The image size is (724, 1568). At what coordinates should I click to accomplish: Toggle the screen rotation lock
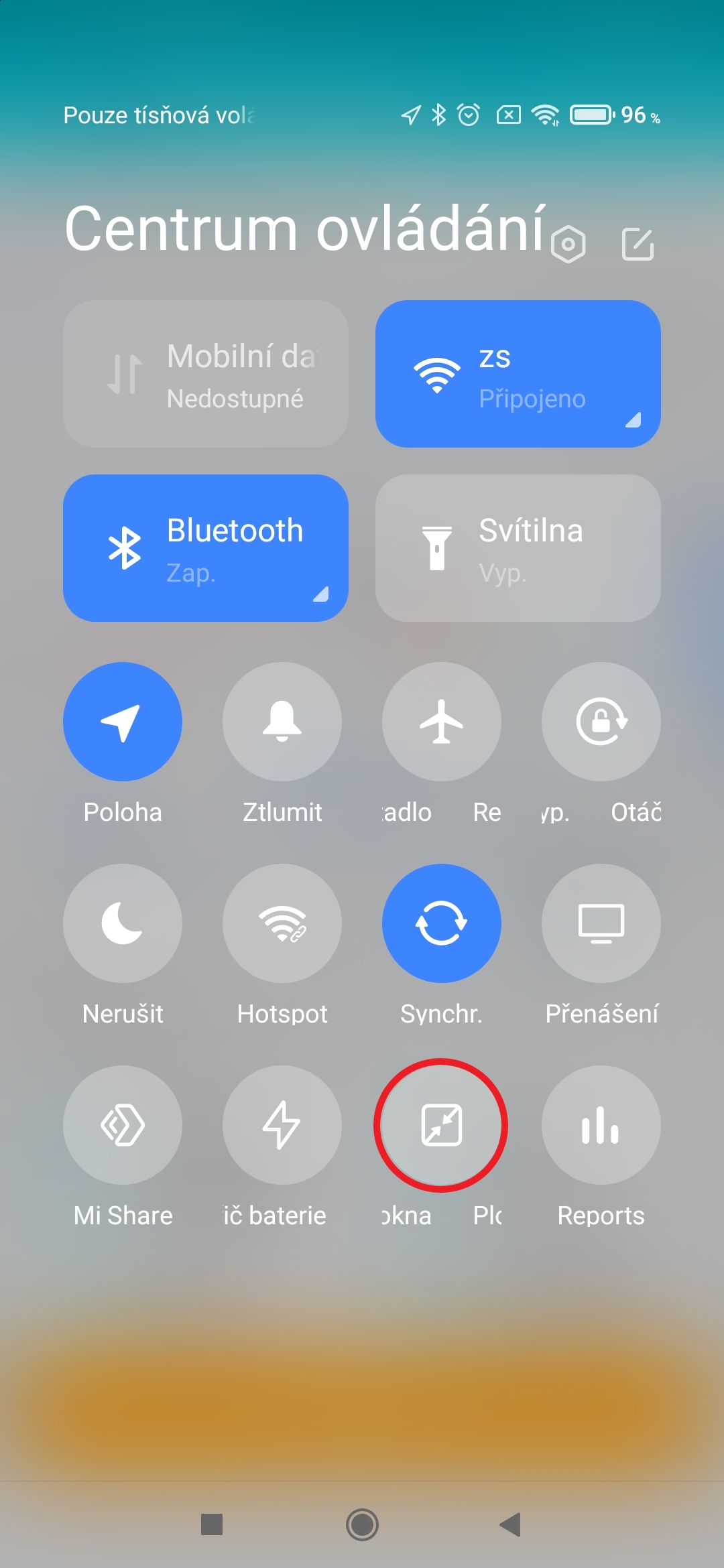601,722
